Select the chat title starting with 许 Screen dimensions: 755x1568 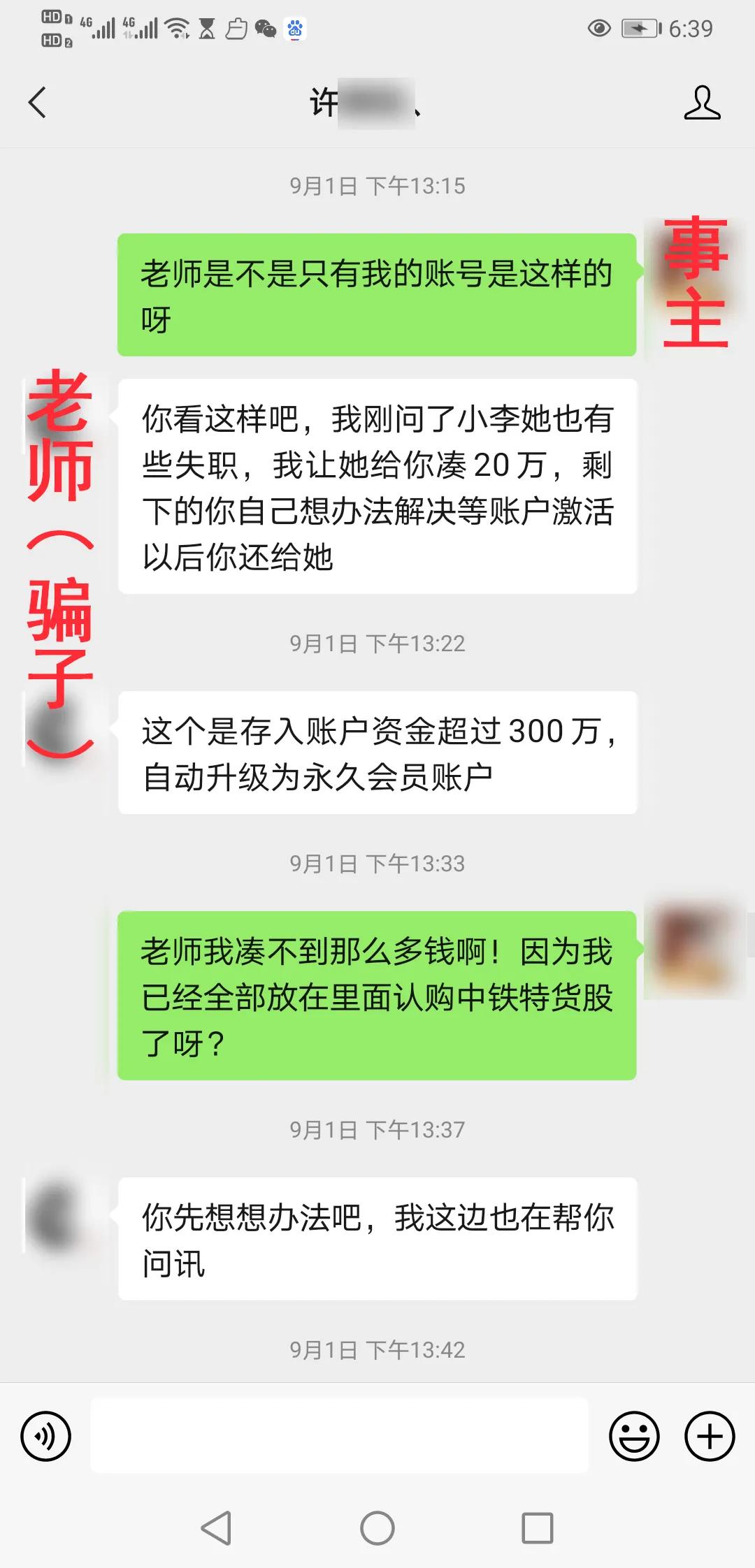click(x=364, y=103)
